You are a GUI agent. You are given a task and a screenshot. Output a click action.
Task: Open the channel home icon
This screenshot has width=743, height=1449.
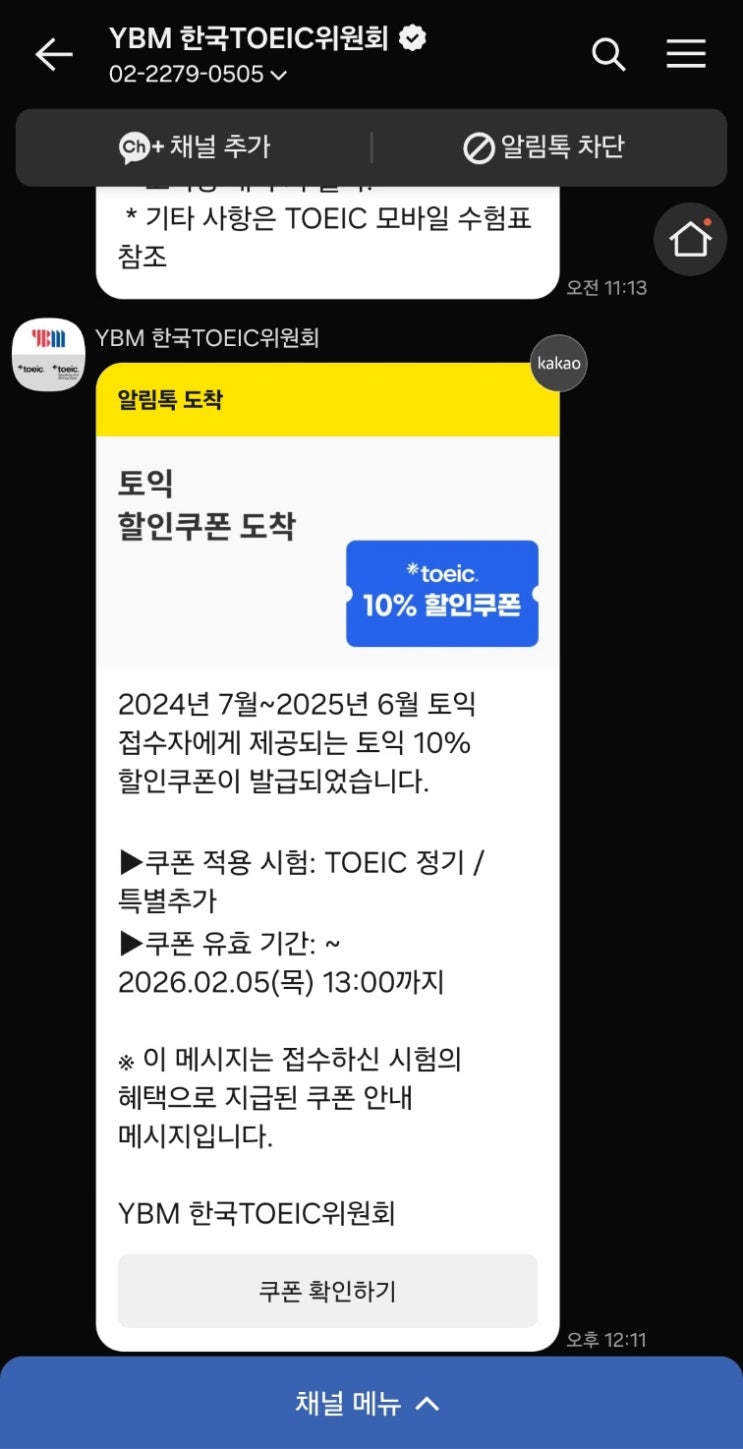689,239
